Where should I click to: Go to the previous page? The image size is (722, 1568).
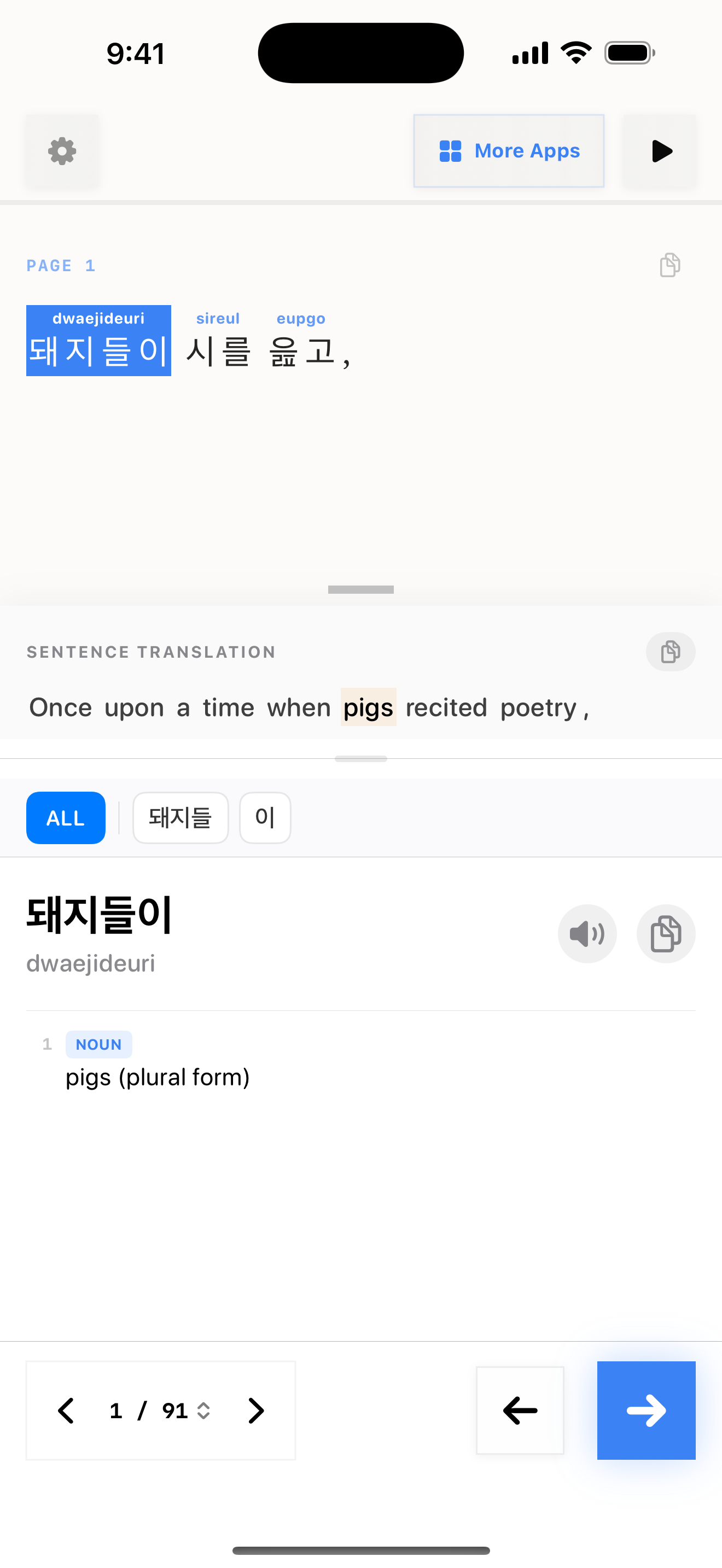coord(66,1411)
